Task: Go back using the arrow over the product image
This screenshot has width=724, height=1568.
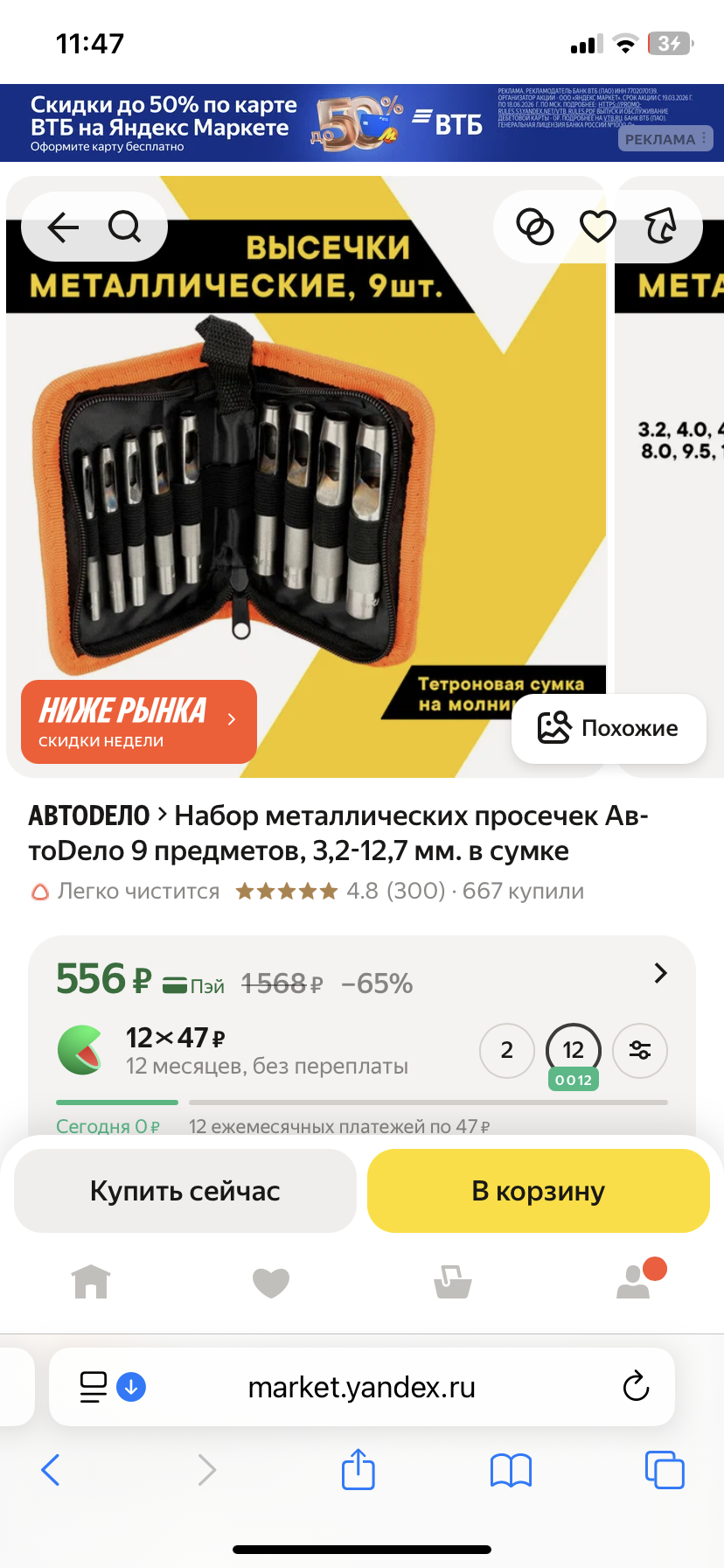Action: point(63,227)
